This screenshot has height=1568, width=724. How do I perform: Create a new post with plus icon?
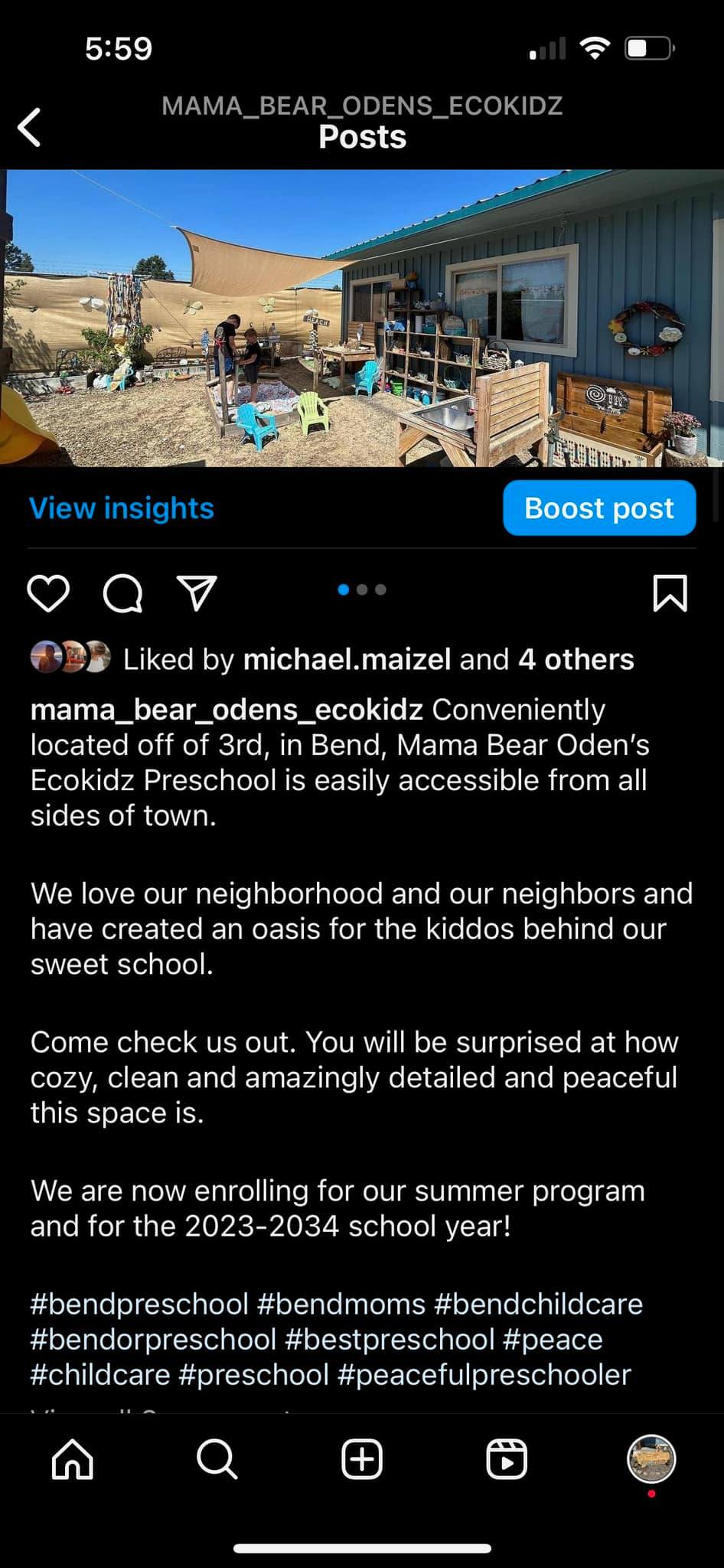coord(361,1459)
